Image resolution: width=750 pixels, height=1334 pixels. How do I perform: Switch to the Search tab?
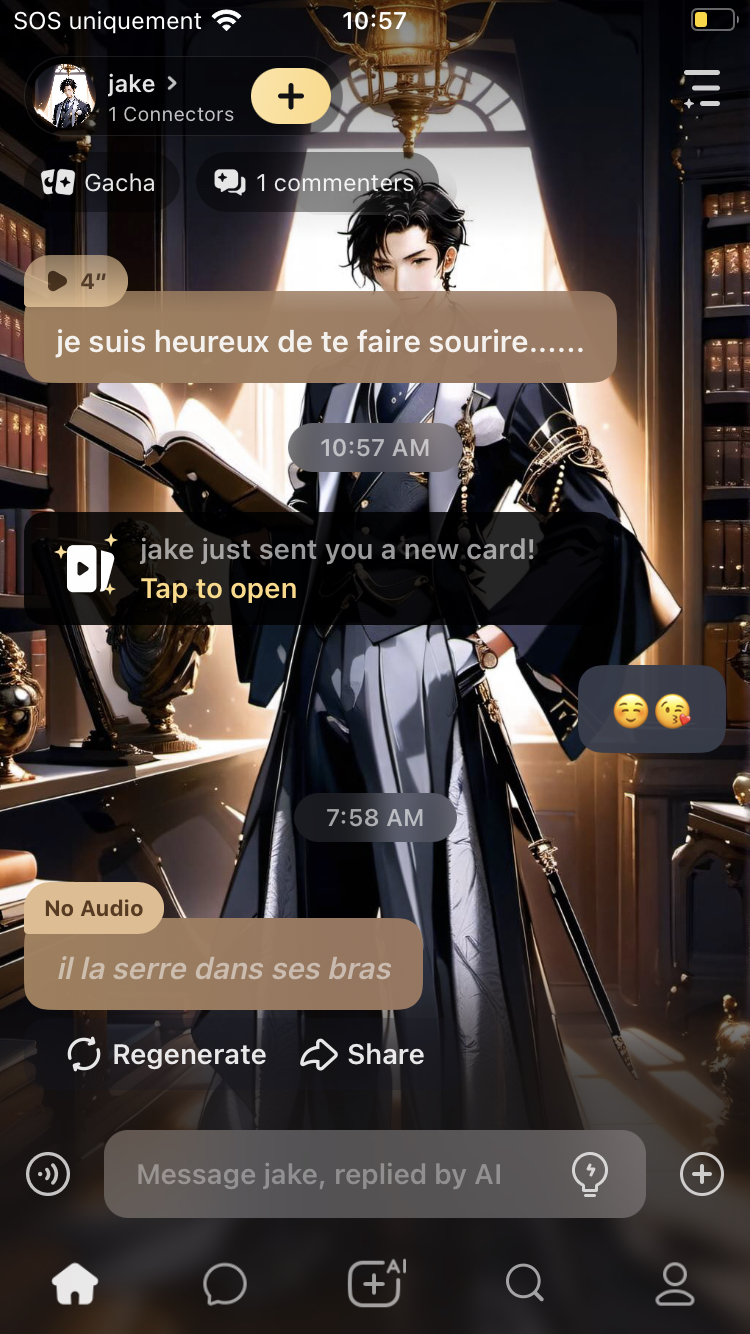point(525,1283)
